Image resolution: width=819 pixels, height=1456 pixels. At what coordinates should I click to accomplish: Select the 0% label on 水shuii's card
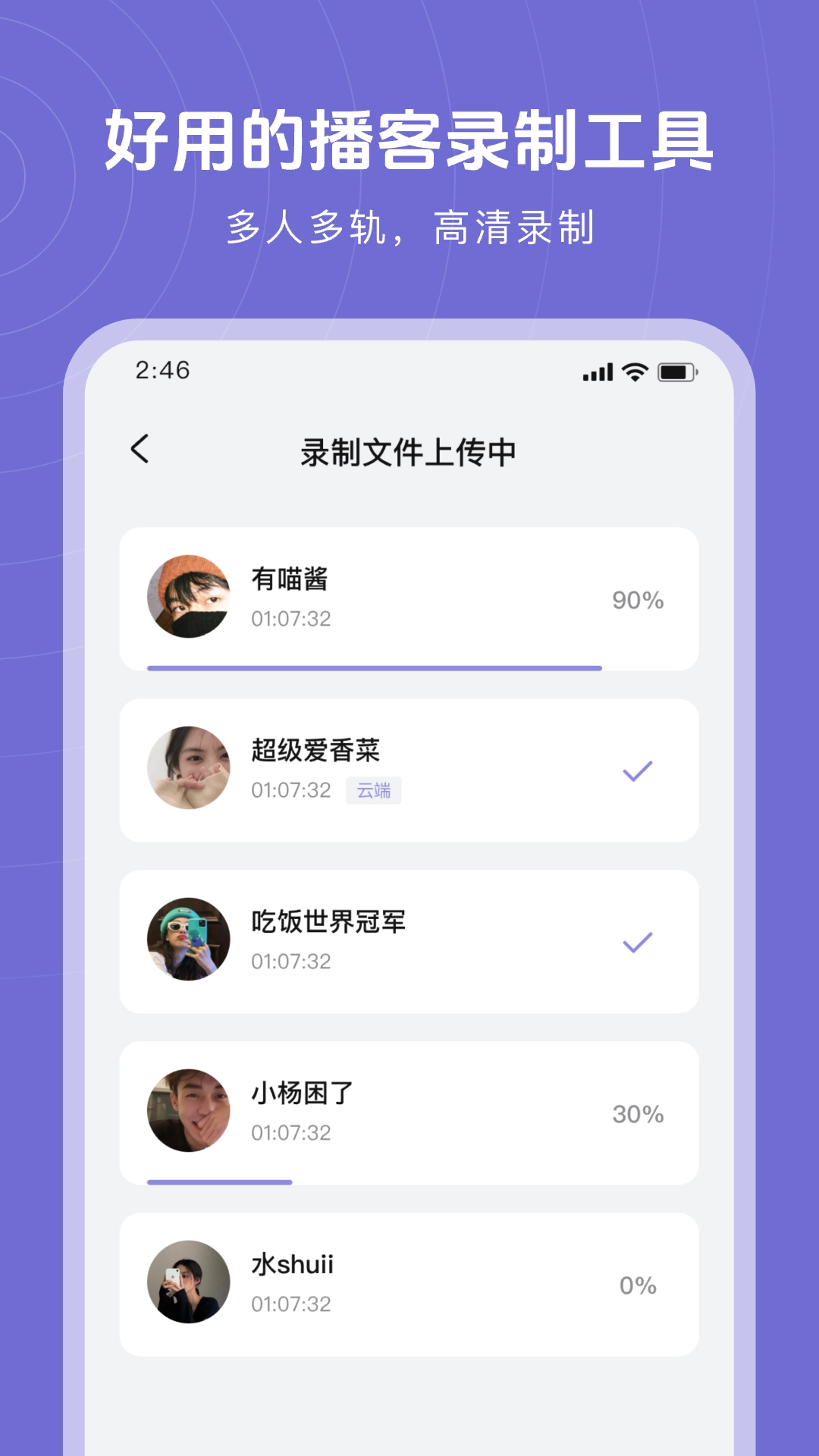click(x=638, y=1284)
